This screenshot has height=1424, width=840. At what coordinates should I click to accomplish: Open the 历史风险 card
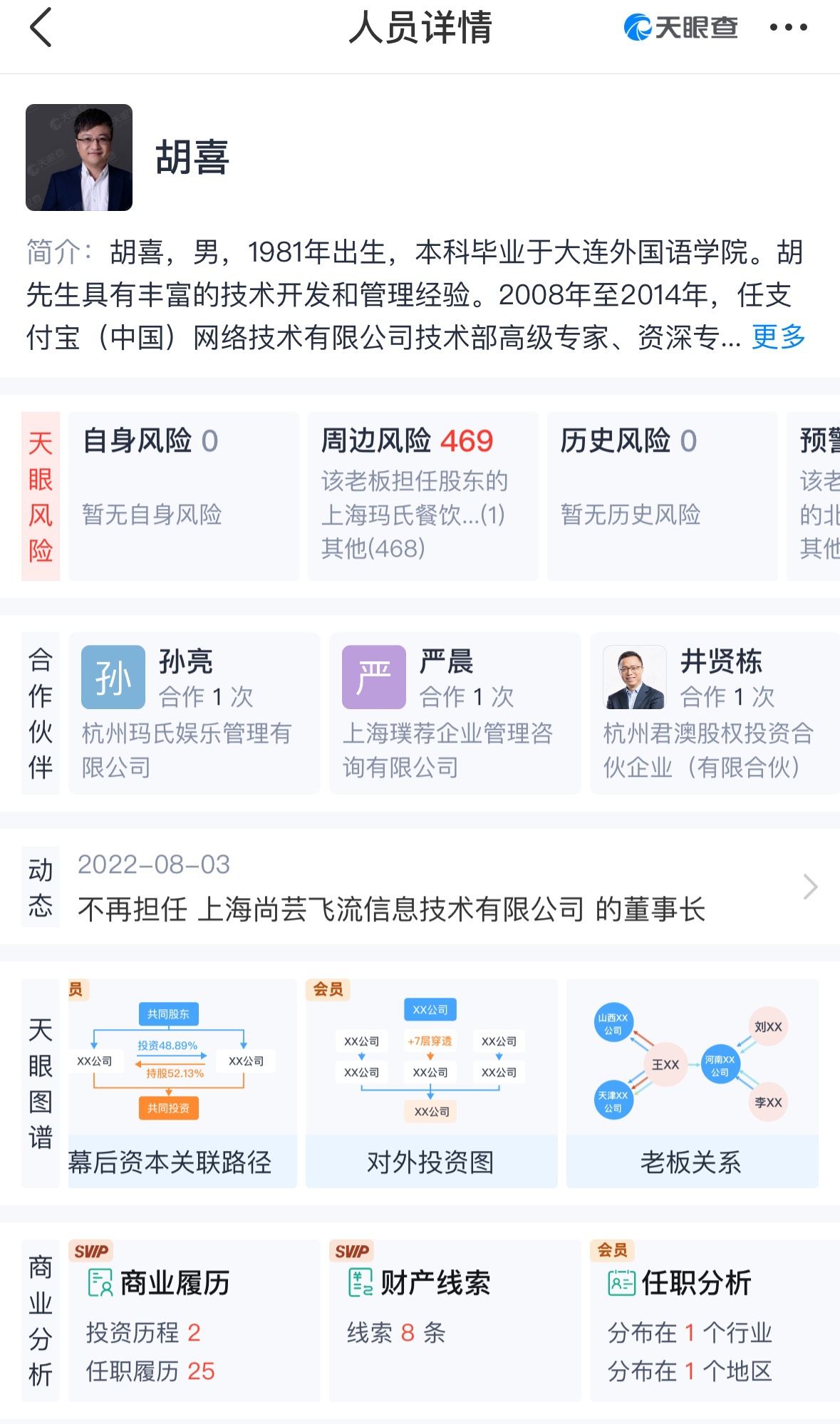tap(663, 496)
